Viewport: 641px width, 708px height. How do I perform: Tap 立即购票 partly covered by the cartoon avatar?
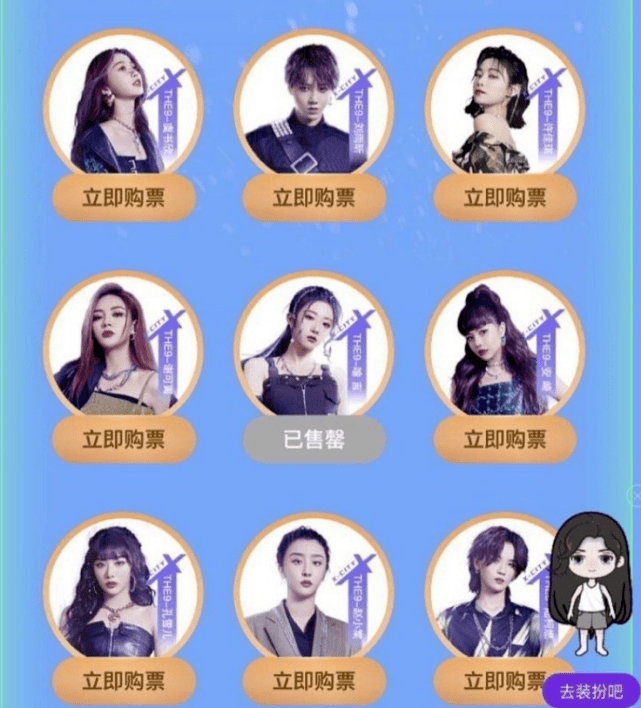coord(495,682)
